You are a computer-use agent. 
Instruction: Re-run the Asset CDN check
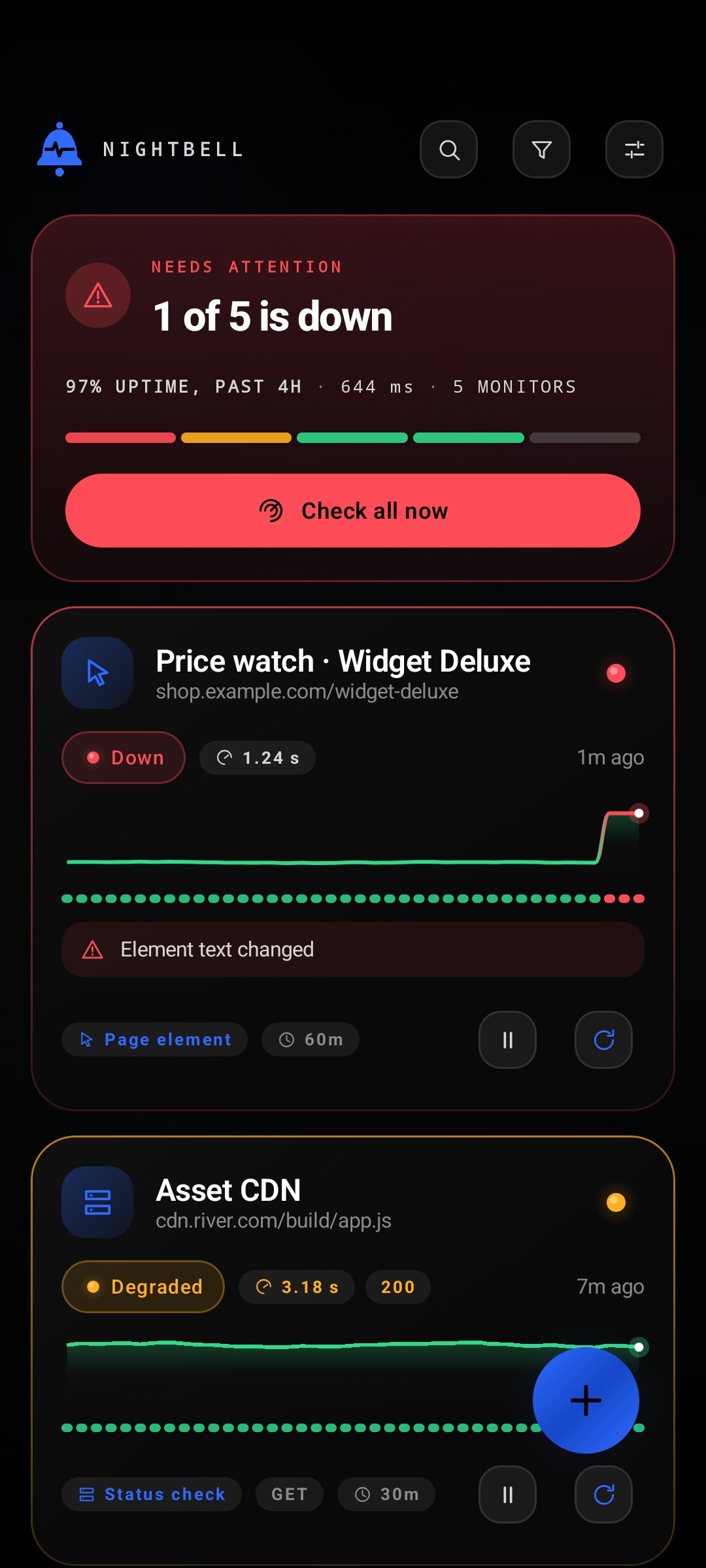point(603,1494)
